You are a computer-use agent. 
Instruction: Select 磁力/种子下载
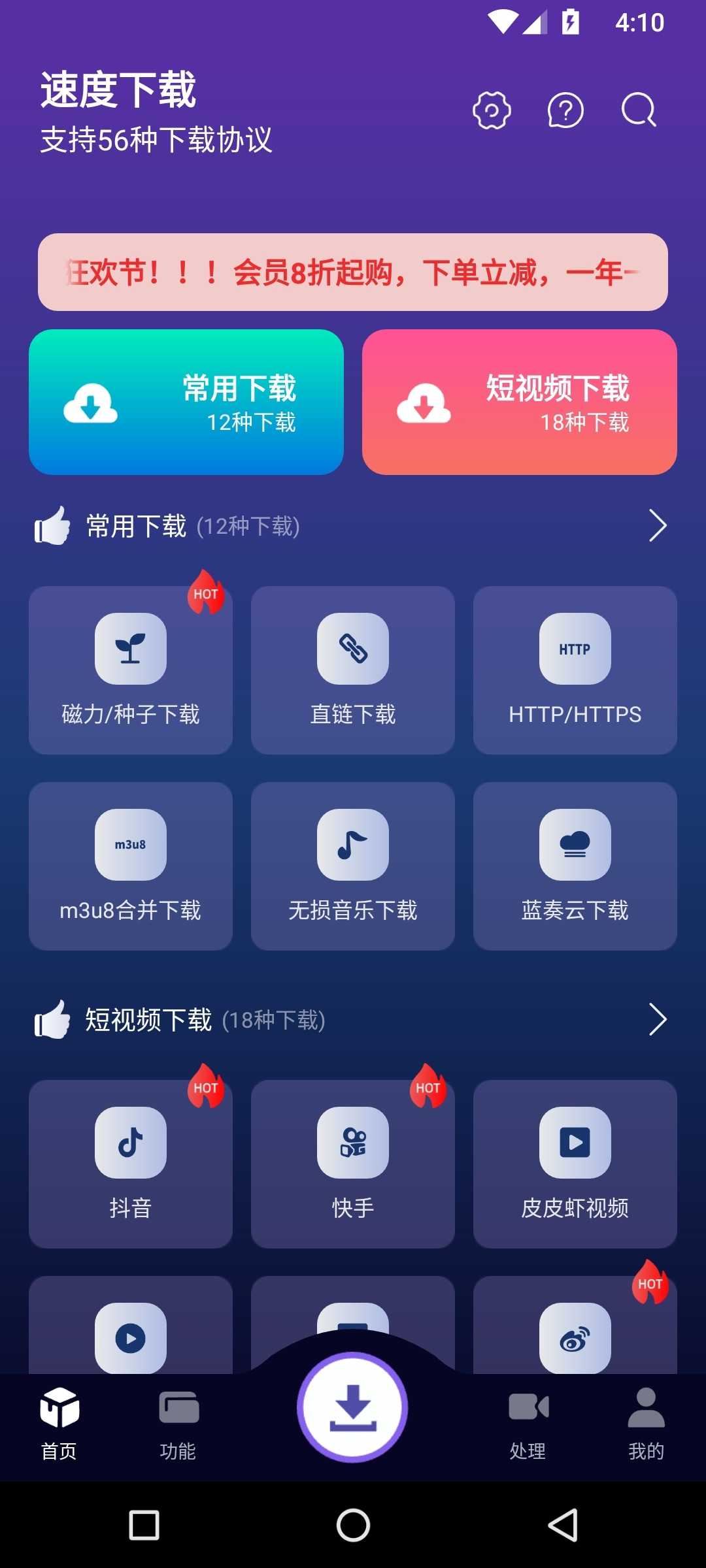(131, 670)
